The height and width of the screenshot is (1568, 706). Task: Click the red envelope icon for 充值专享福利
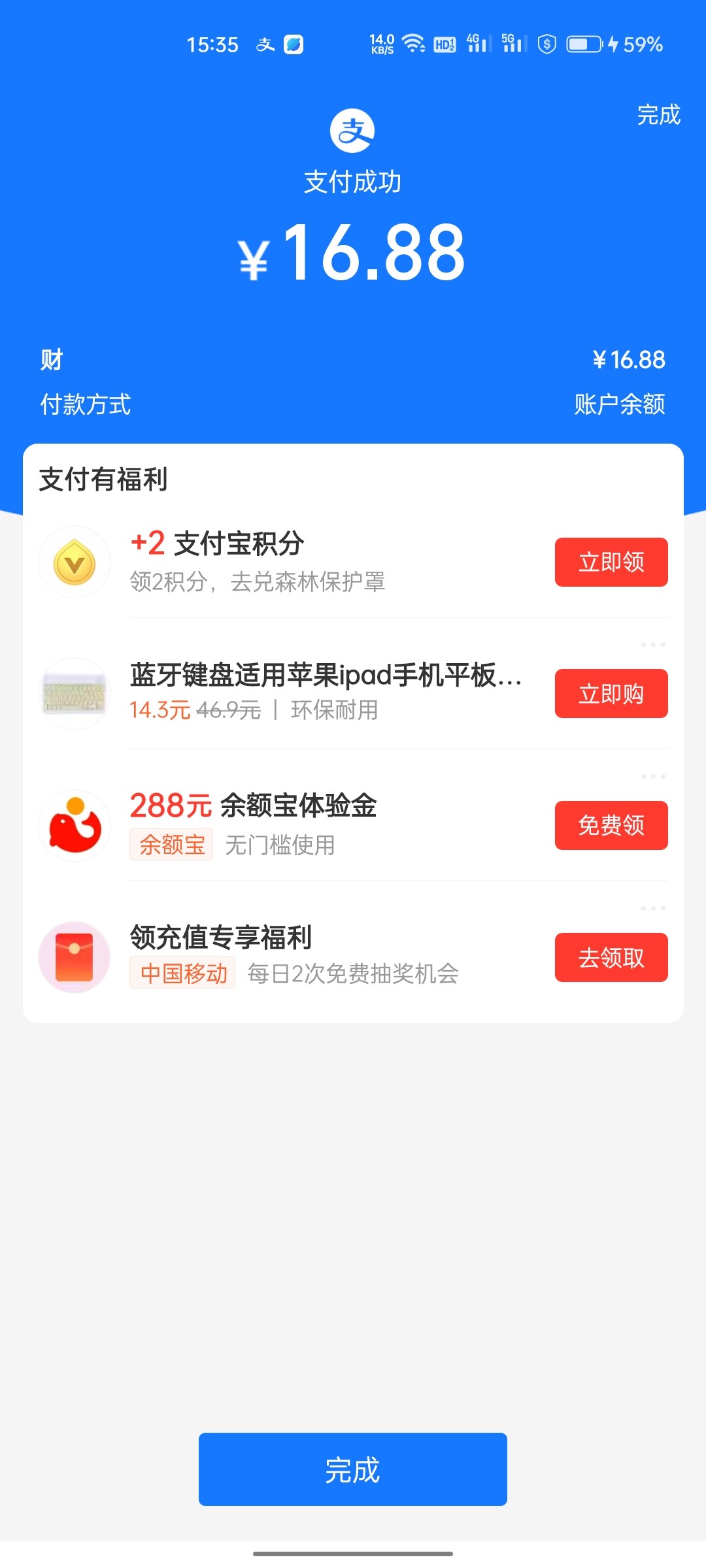click(x=74, y=957)
